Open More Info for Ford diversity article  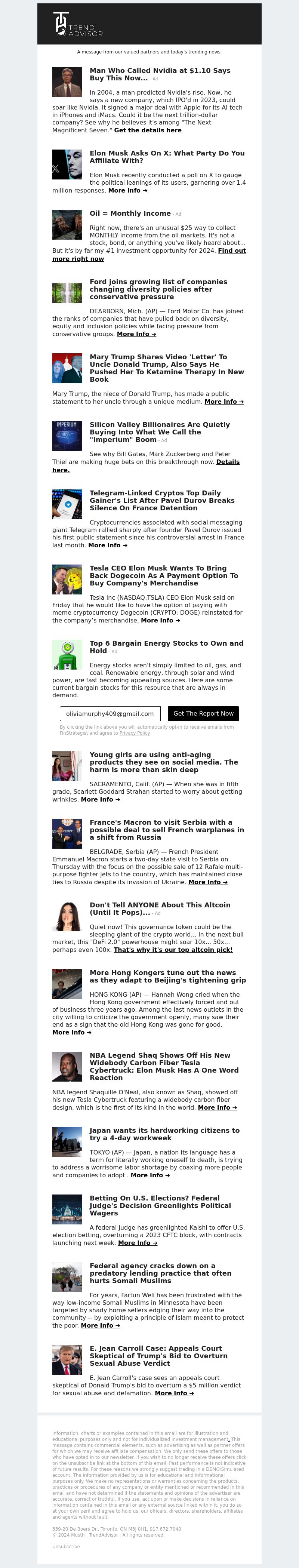coord(136,333)
